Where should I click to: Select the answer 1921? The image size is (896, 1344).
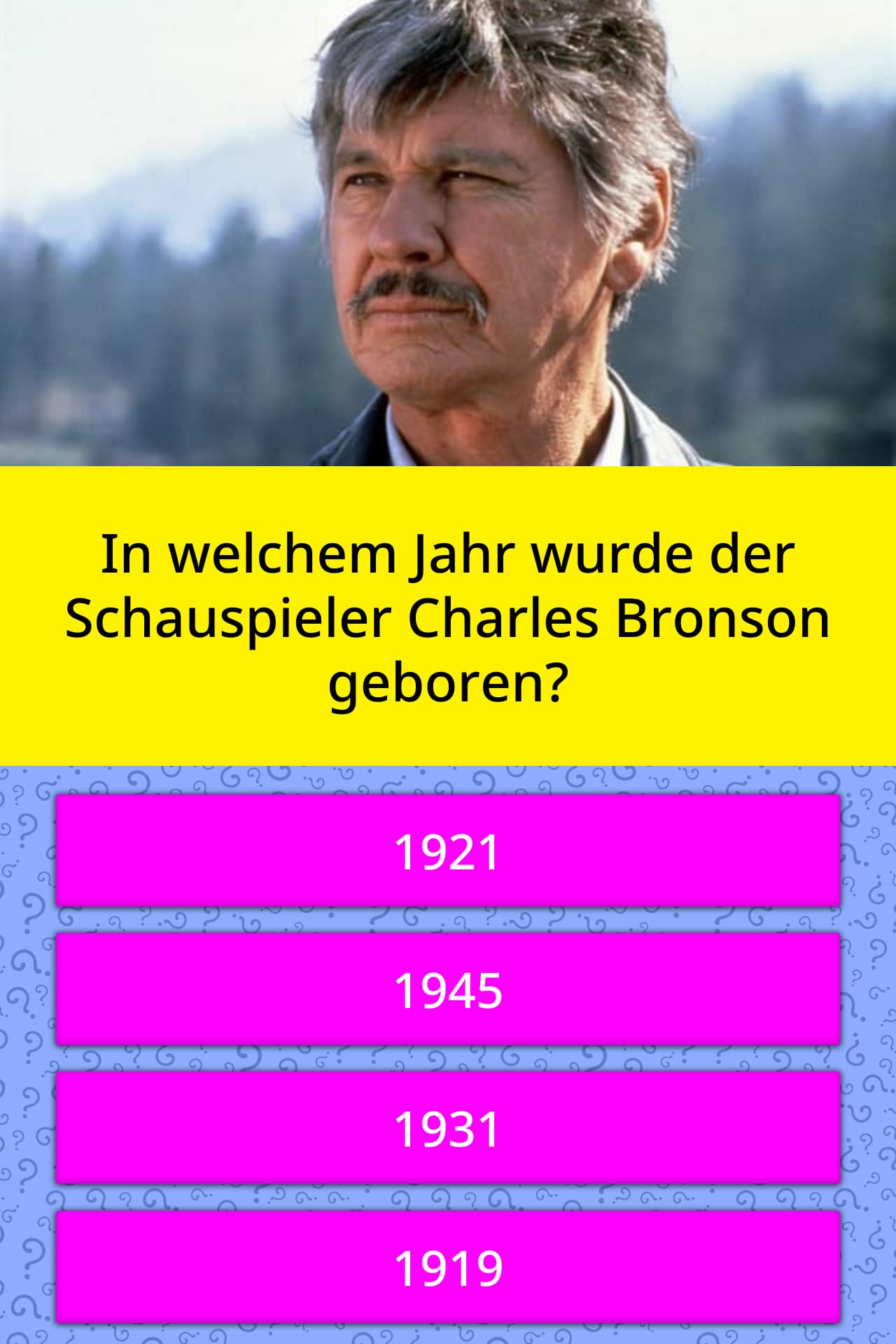coord(448,851)
